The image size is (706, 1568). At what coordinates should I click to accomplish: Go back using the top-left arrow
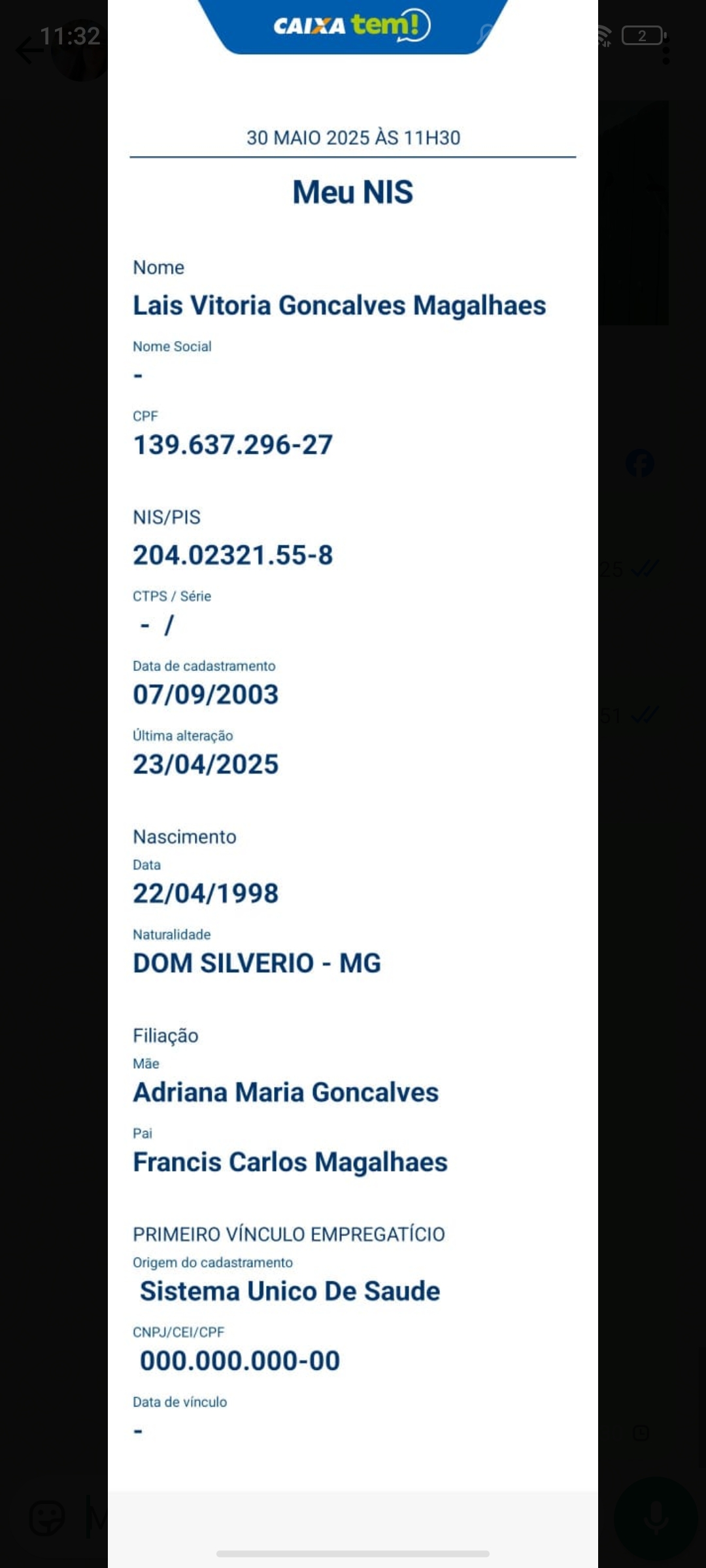(x=29, y=50)
